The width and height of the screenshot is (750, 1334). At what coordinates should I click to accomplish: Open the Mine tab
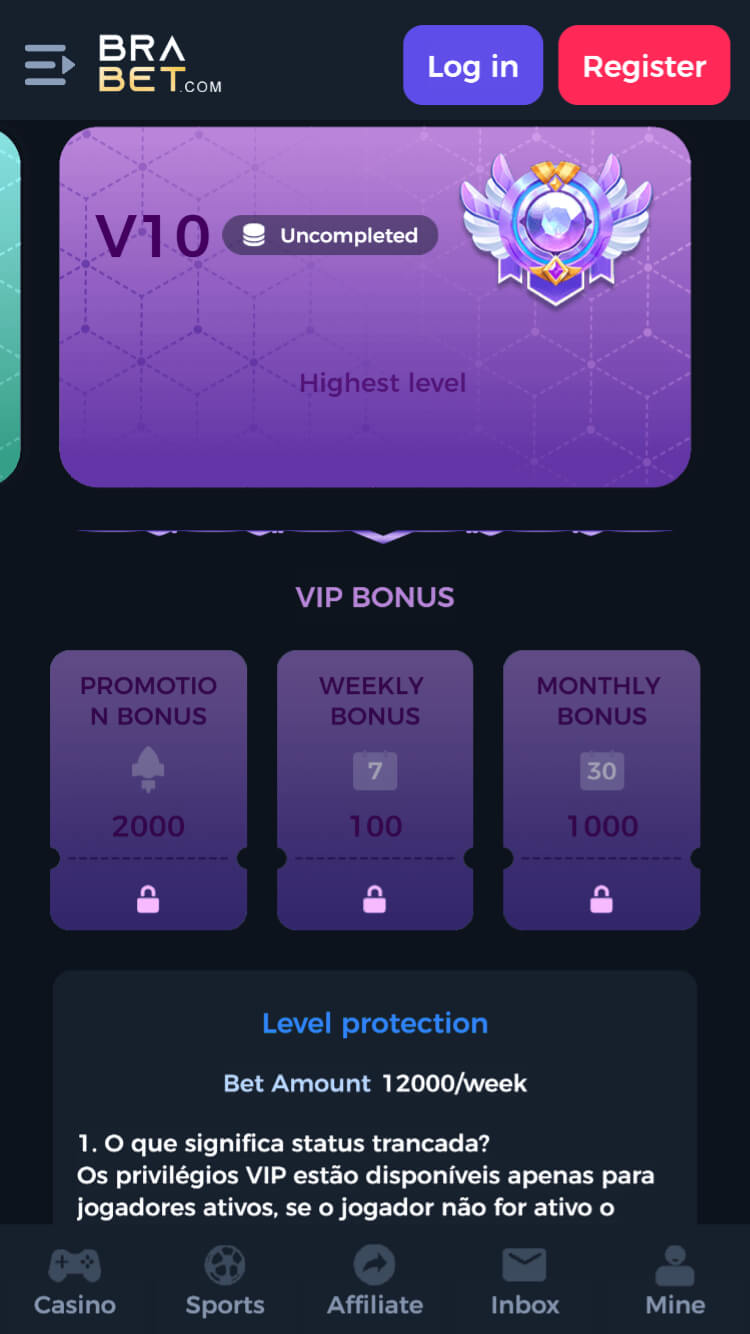tap(675, 1281)
